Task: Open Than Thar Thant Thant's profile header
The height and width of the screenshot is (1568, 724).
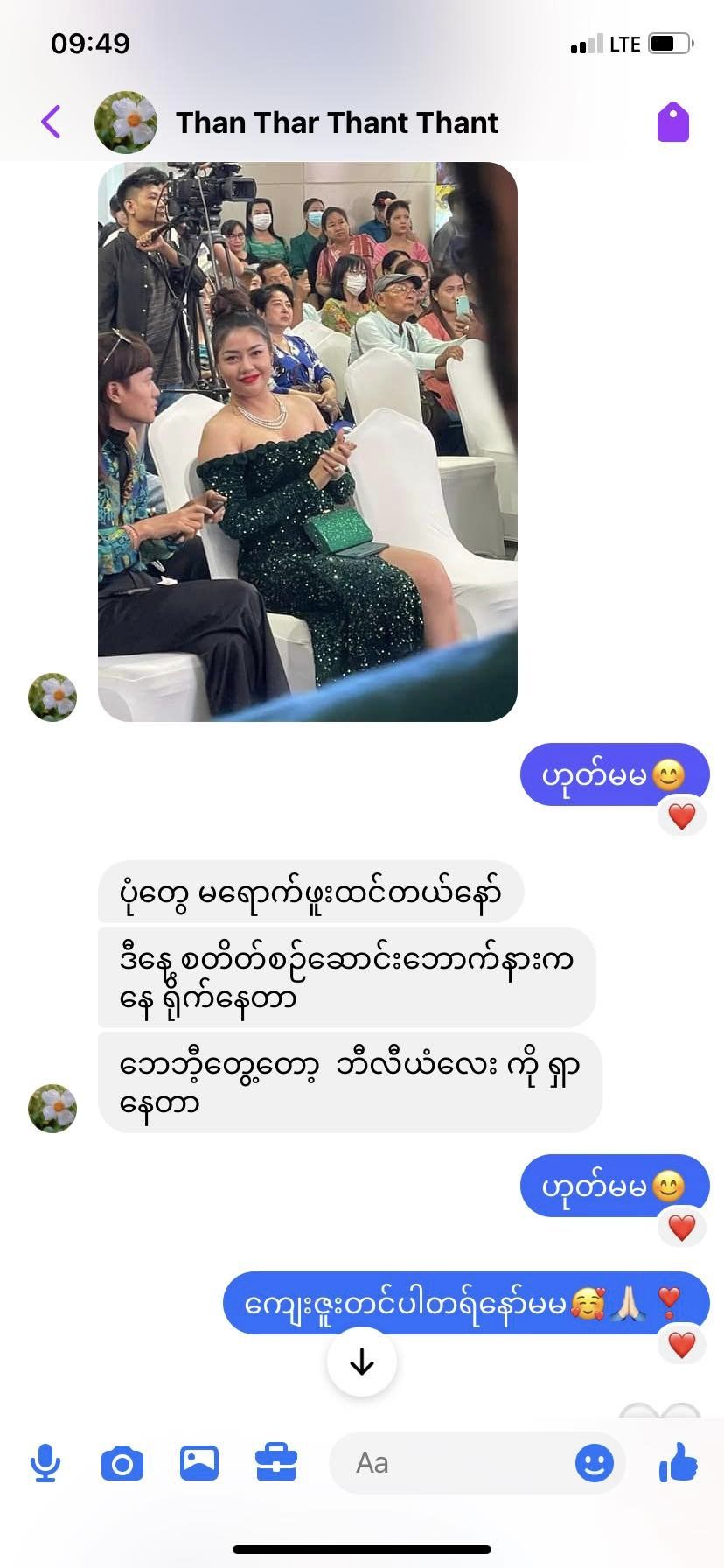Action: (337, 122)
